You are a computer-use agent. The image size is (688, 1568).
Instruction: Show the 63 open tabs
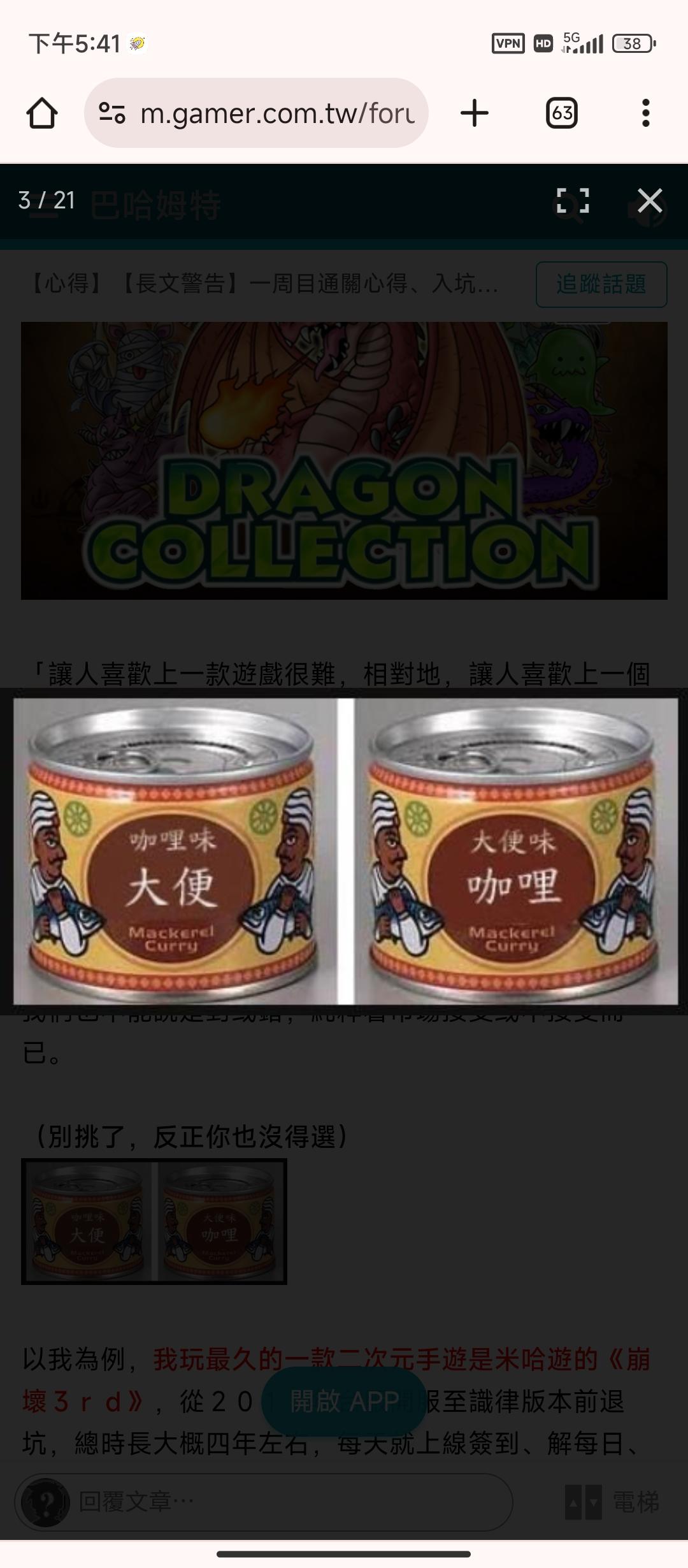click(x=562, y=113)
